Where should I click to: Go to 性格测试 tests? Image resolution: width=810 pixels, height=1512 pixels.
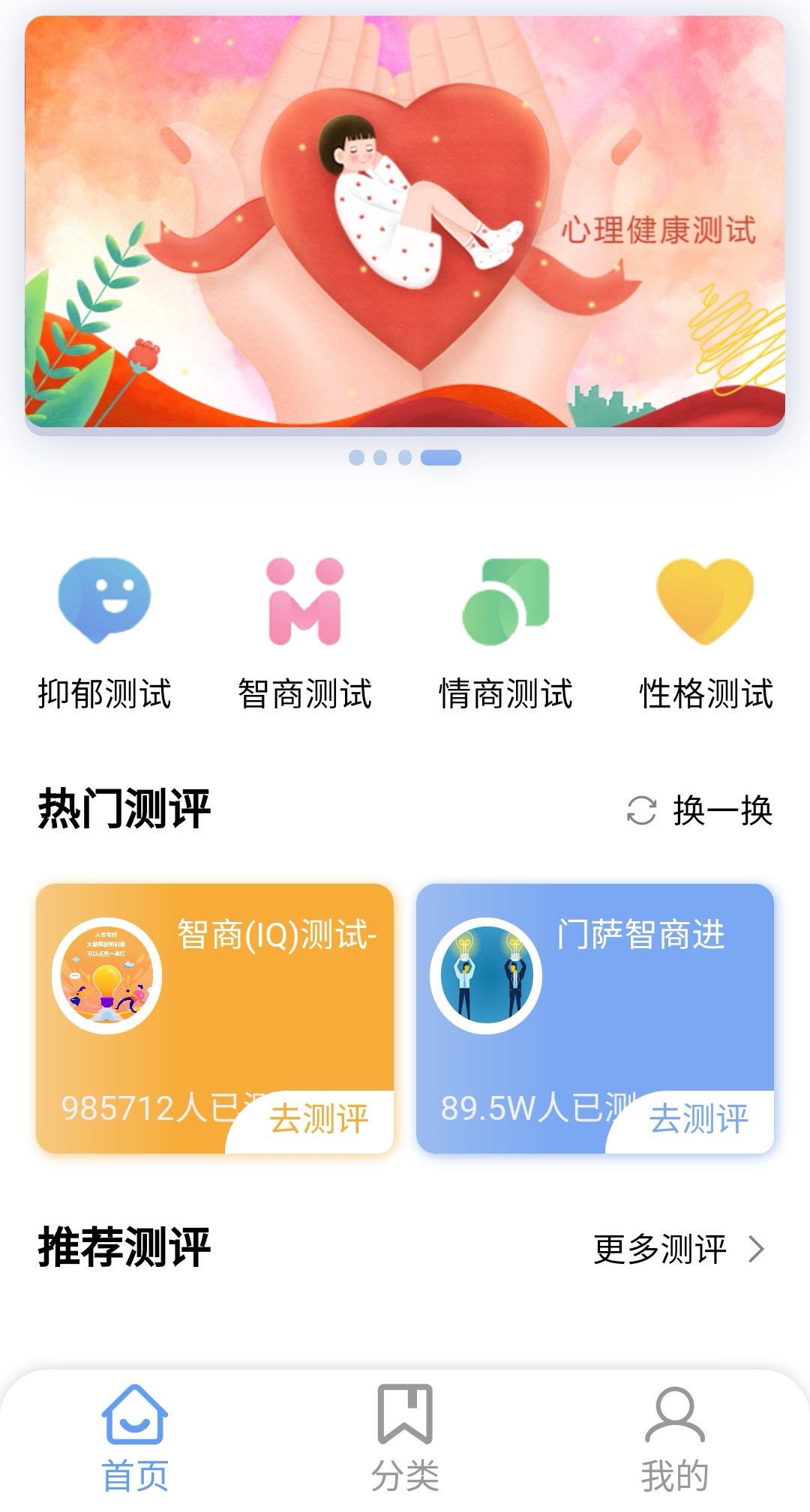point(706,633)
